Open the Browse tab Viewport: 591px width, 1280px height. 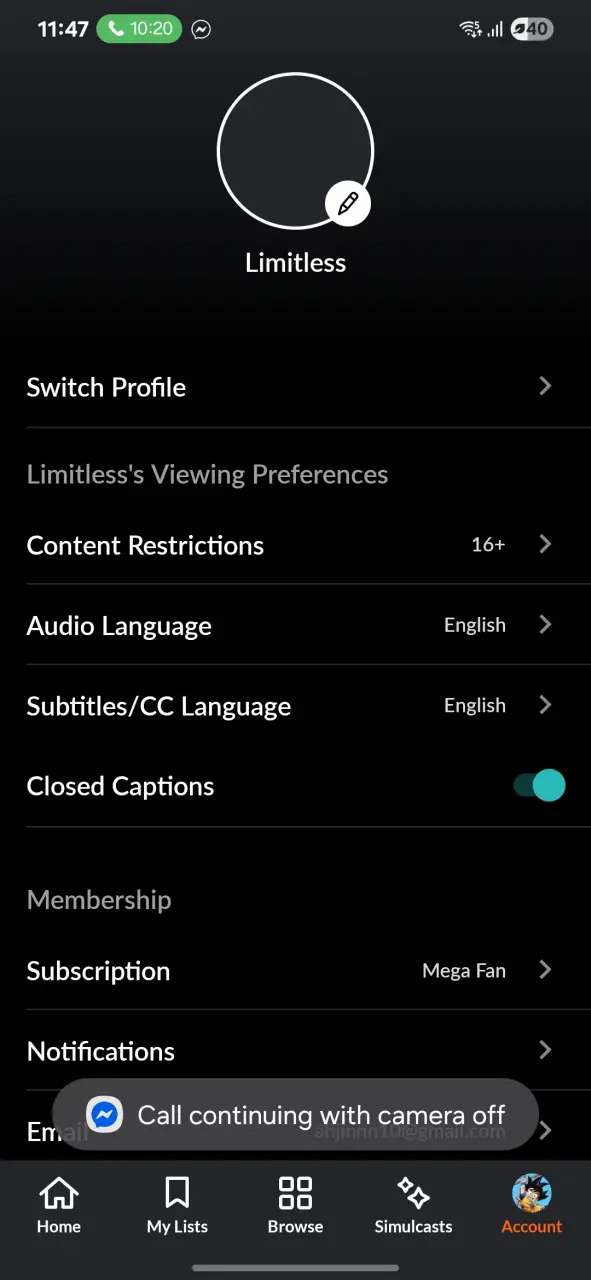tap(295, 1206)
